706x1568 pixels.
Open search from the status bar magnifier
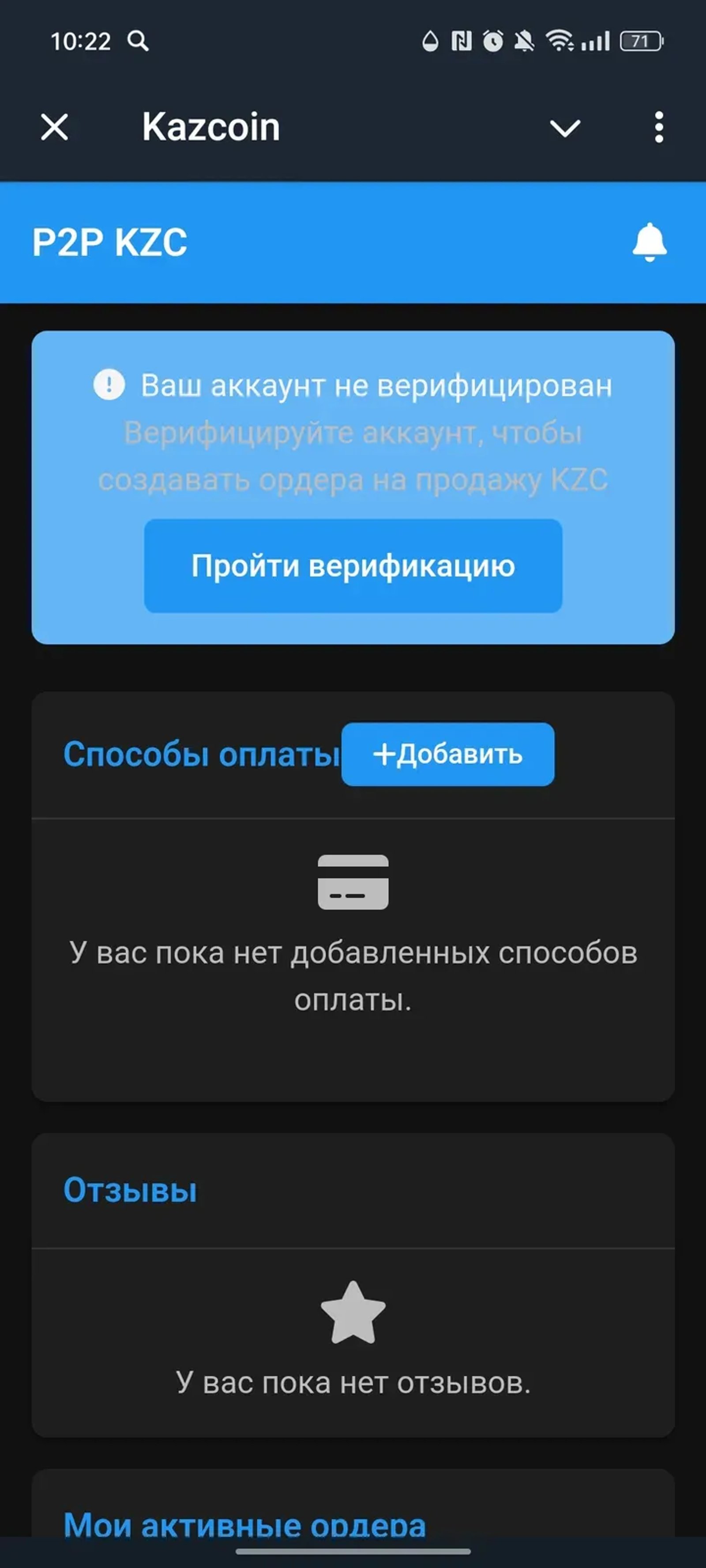139,42
